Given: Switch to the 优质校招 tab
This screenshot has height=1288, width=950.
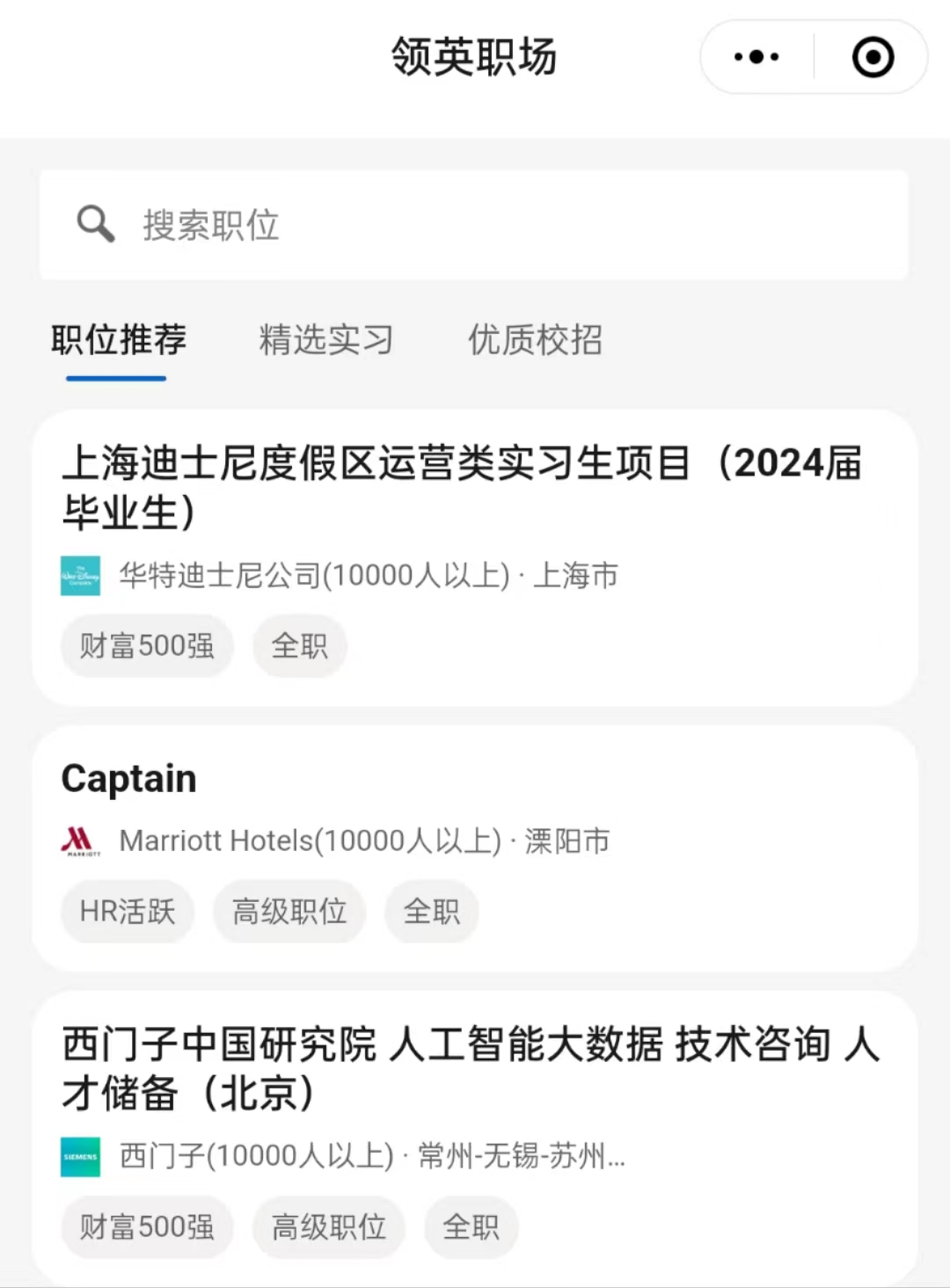Looking at the screenshot, I should pos(534,341).
